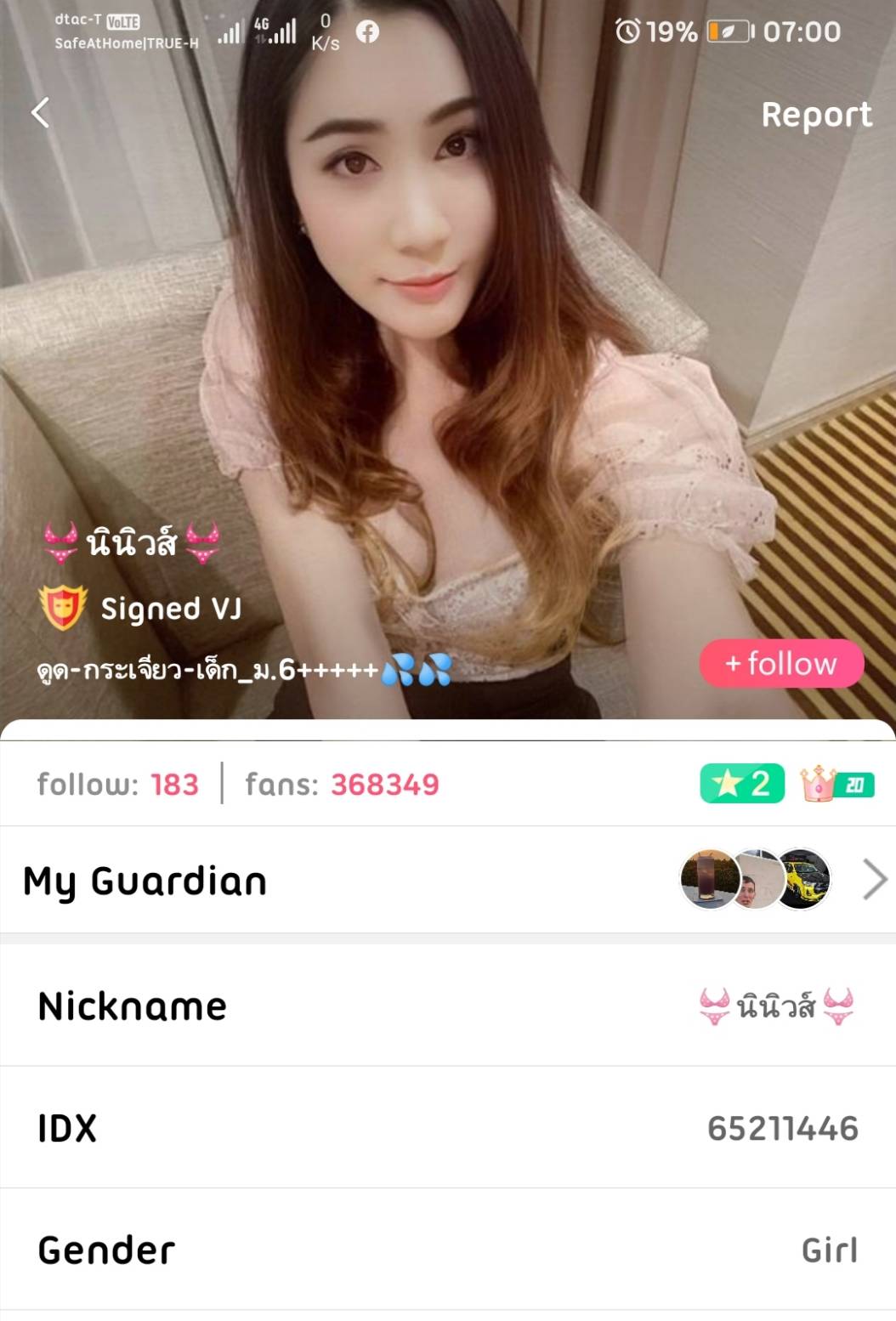Tap the Report button
Screen dimensions: 896x1321
[816, 115]
